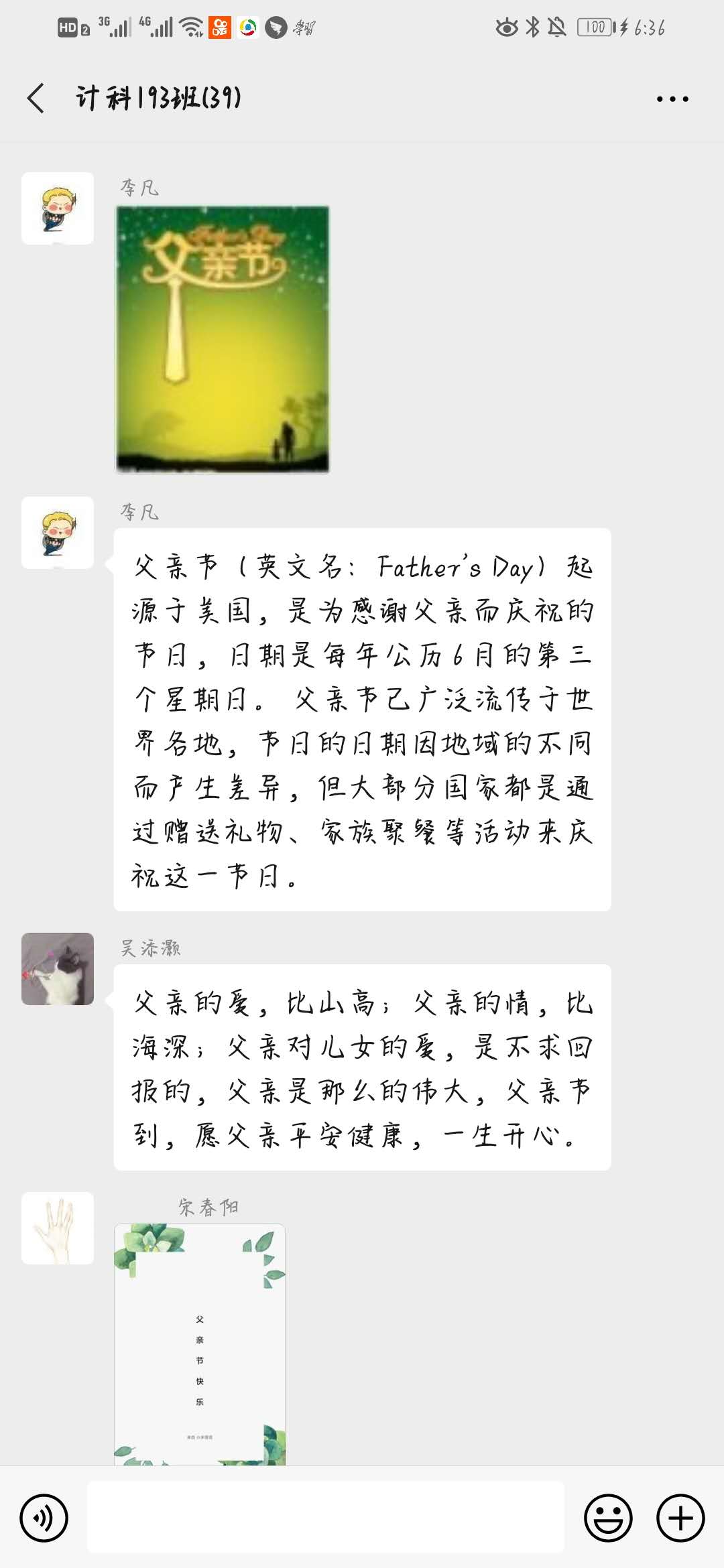Viewport: 724px width, 1568px height.
Task: Tap 李凡's avatar beside the poster image
Action: [x=58, y=208]
